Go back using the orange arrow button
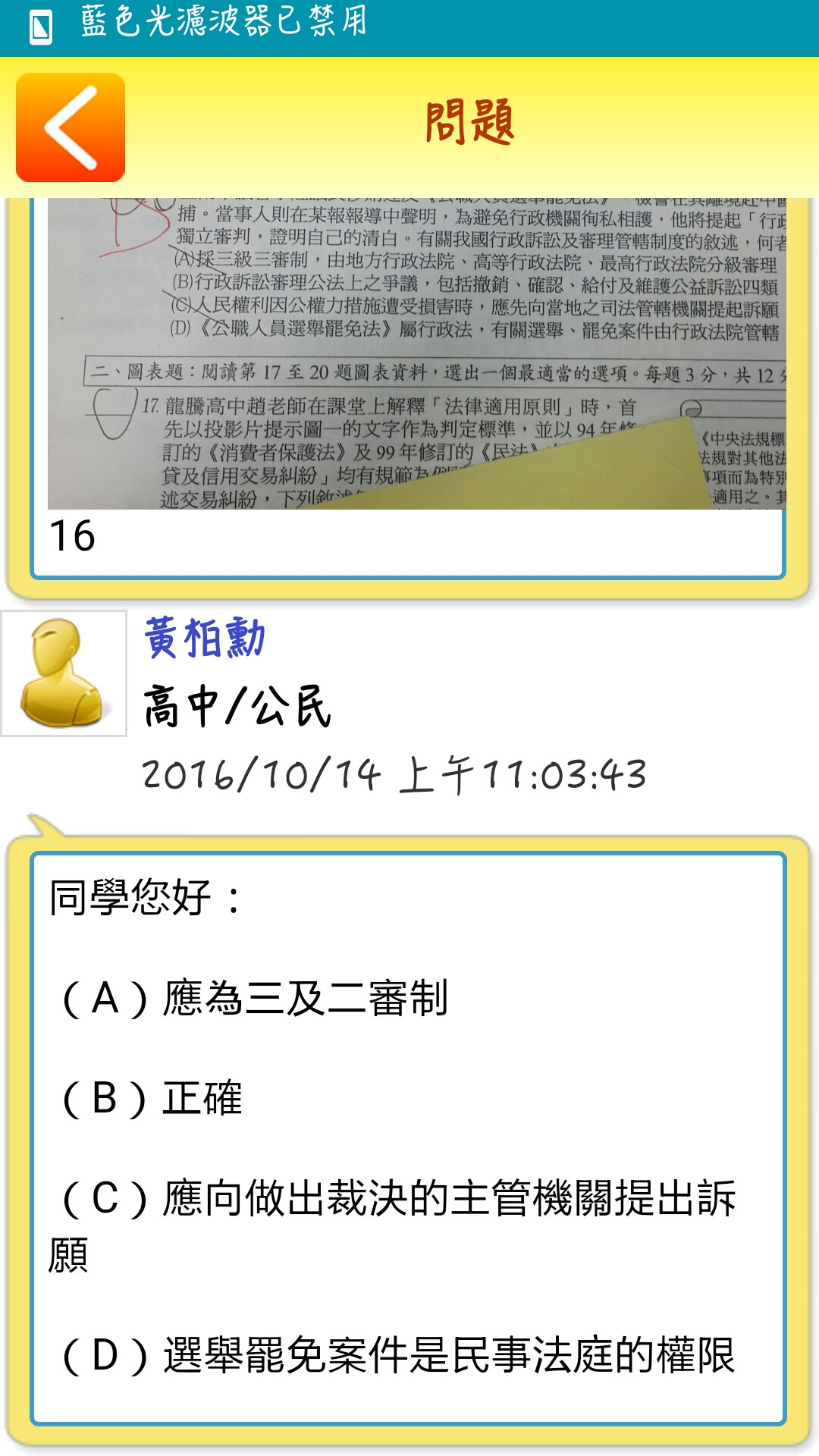Screen dimensions: 819x1456 [x=71, y=127]
